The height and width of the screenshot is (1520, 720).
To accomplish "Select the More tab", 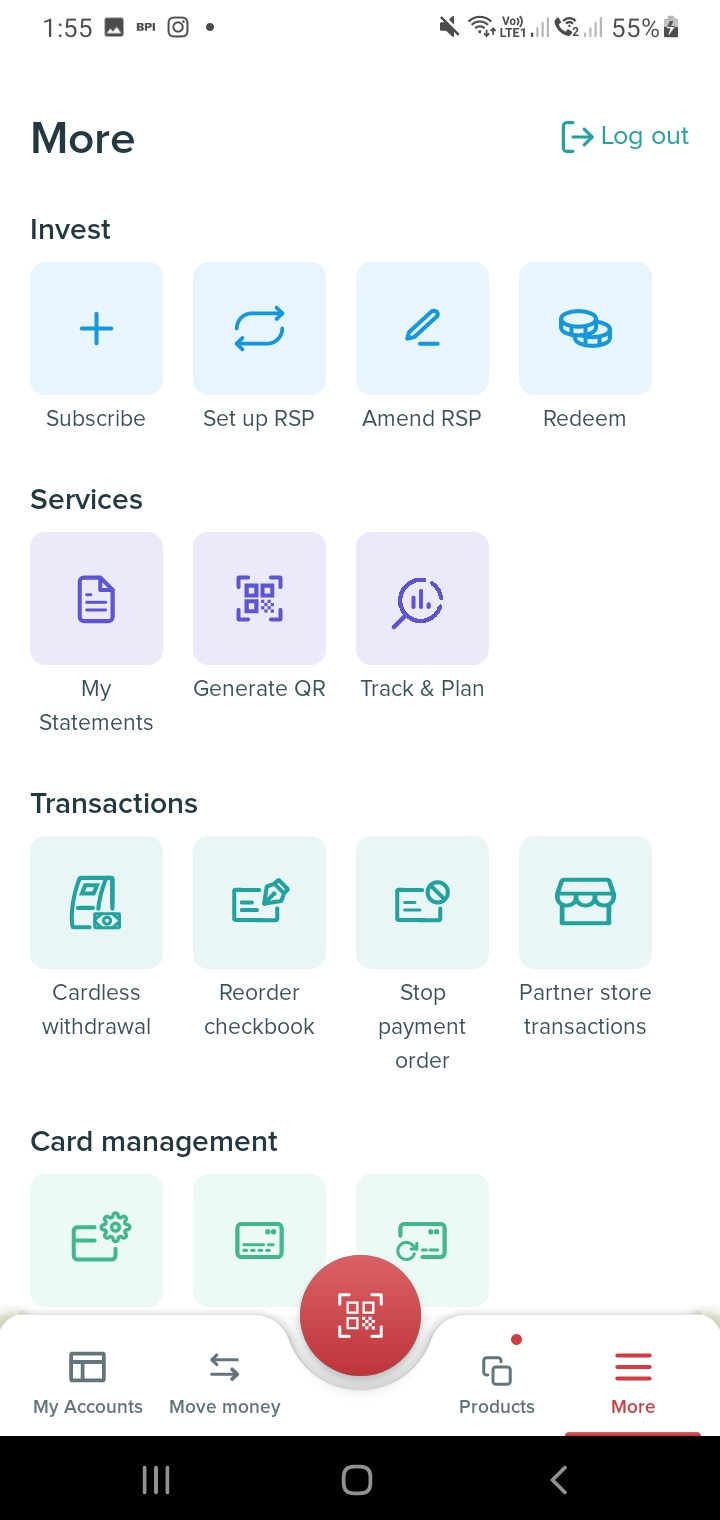I will pyautogui.click(x=633, y=1382).
